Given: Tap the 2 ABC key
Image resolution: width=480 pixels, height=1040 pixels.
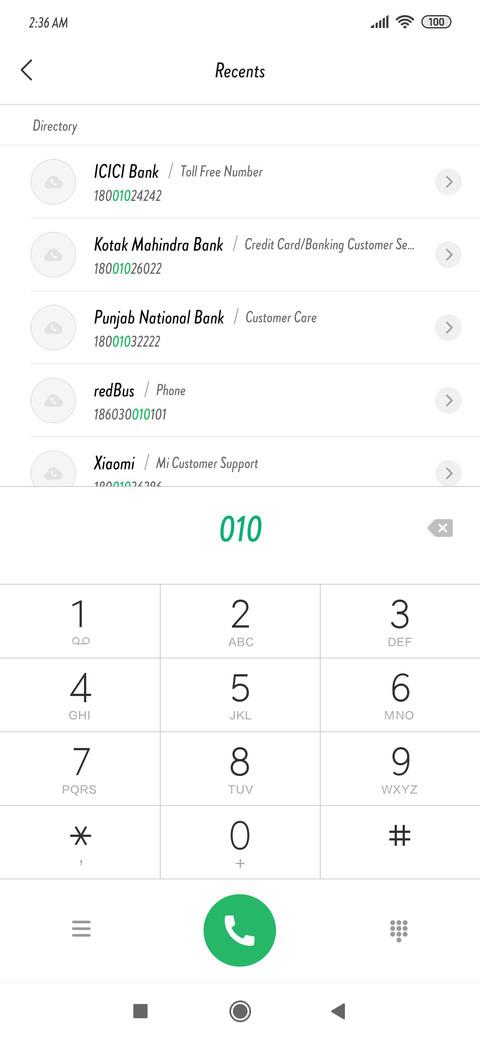Looking at the screenshot, I should 240,621.
